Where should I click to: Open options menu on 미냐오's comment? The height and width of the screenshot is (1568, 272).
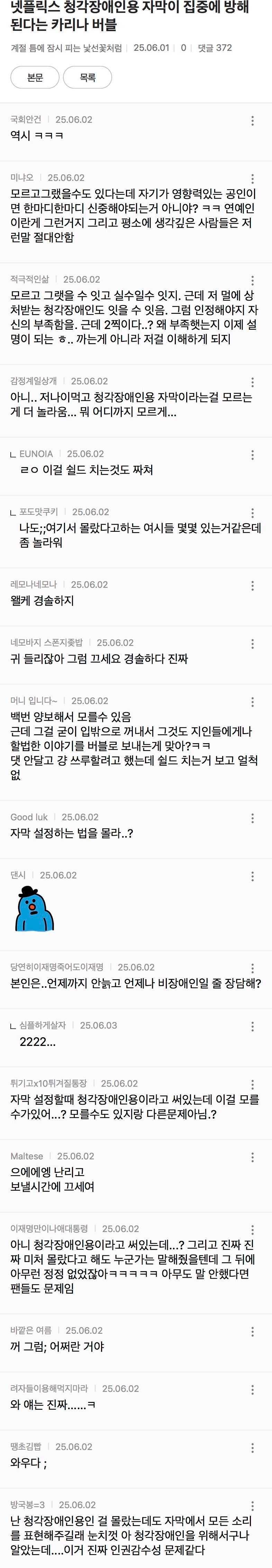tap(253, 179)
